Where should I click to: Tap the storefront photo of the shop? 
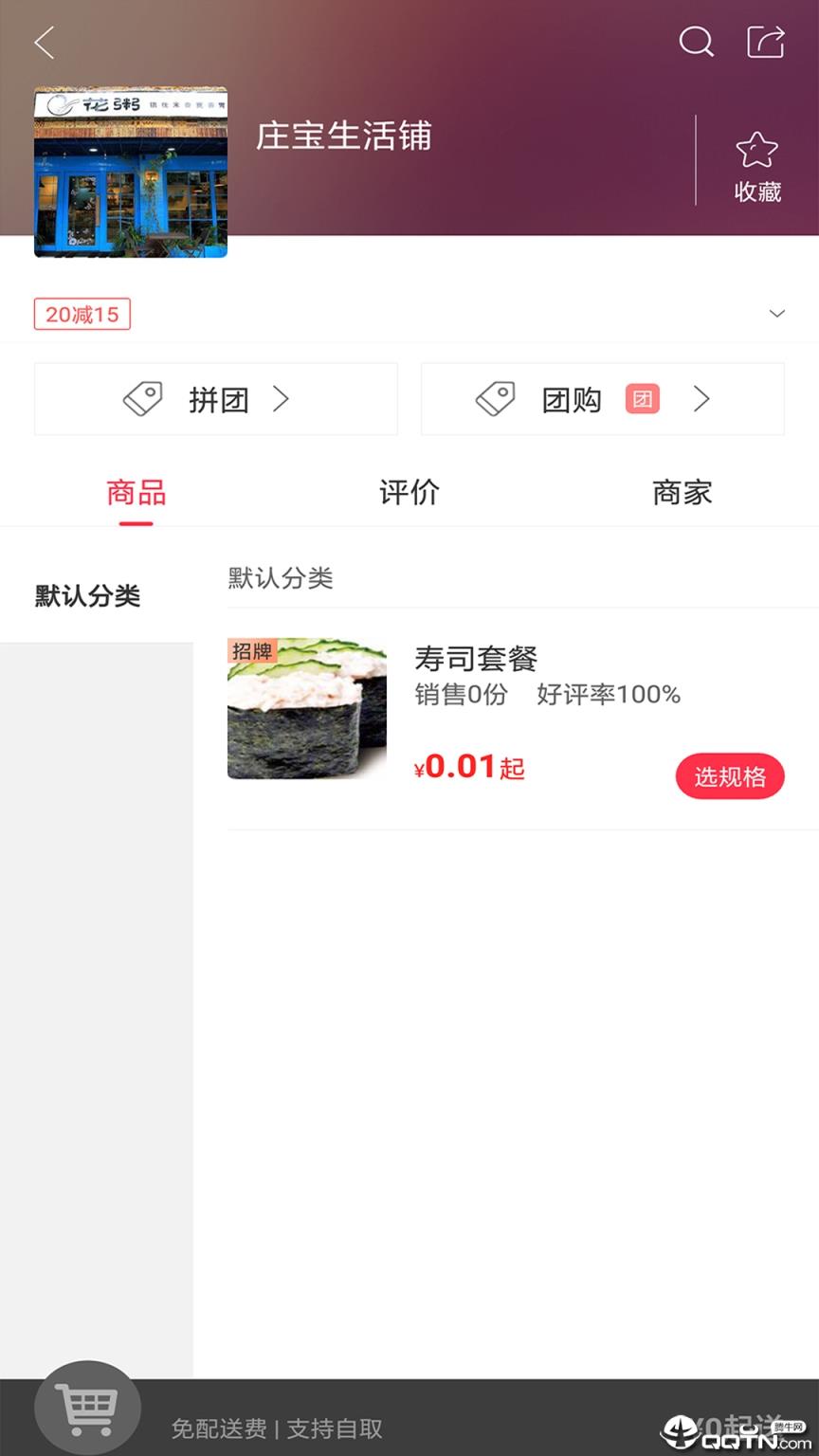[130, 172]
